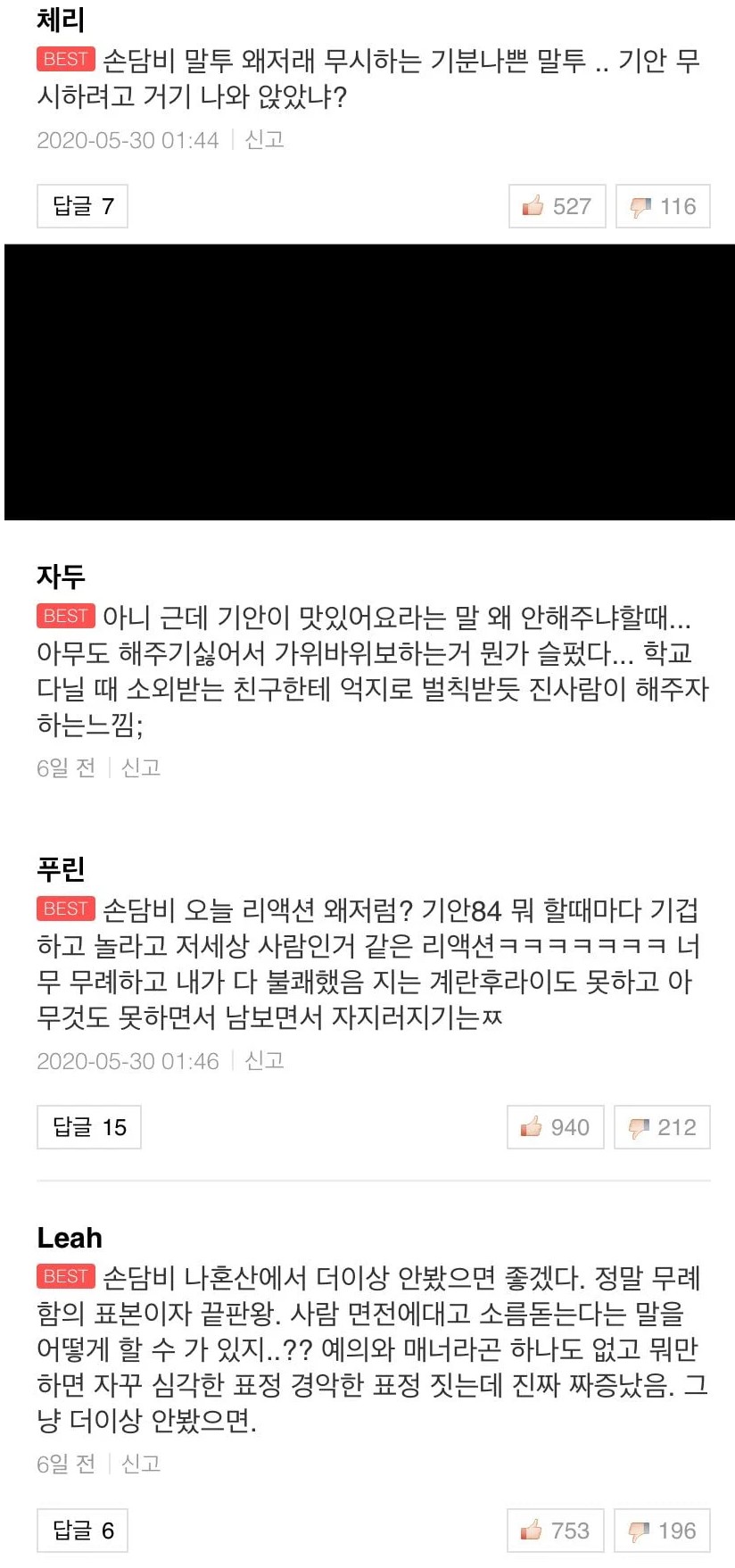Viewport: 735px width, 1568px height.
Task: Report 푸린's comment posted at 01:46
Action: 264,1060
